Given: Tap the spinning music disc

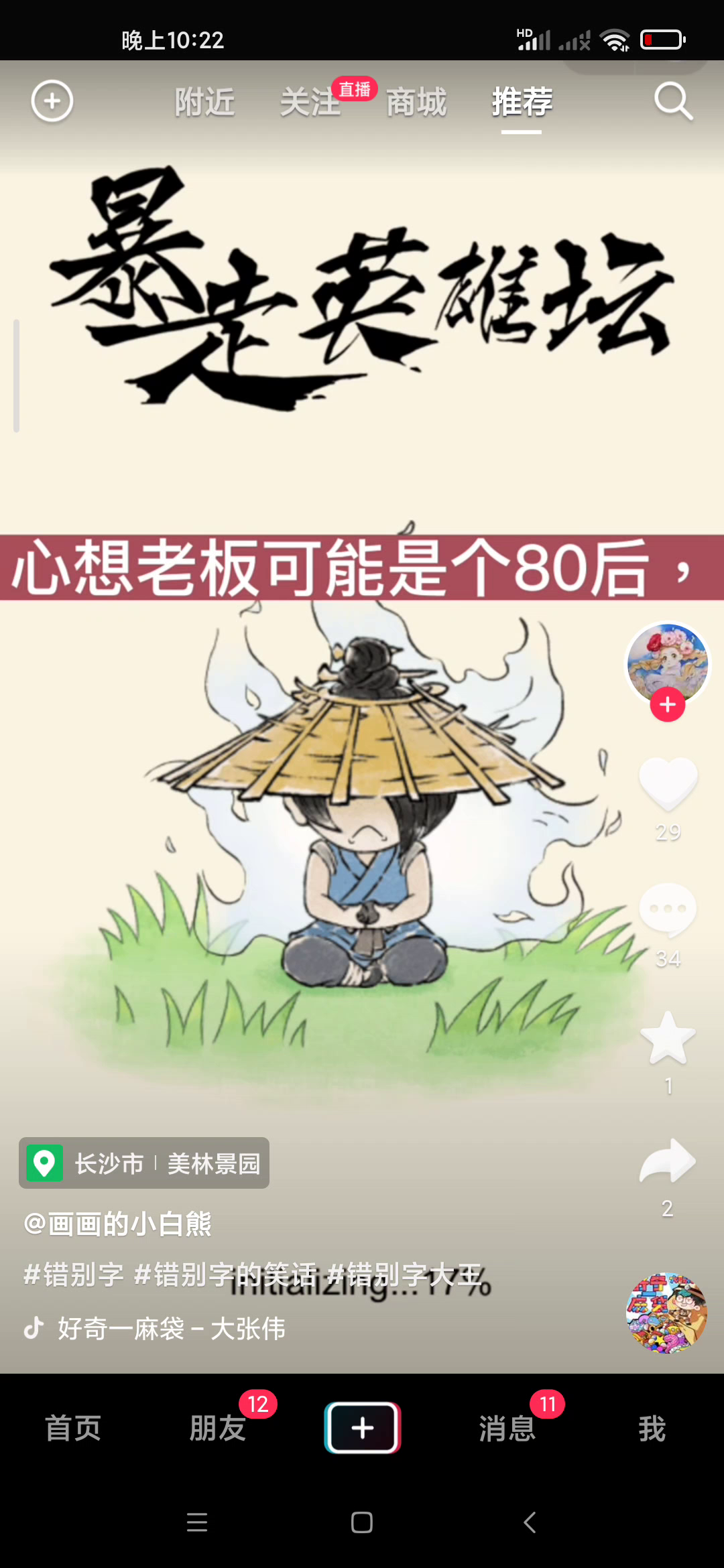Looking at the screenshot, I should (x=666, y=1313).
